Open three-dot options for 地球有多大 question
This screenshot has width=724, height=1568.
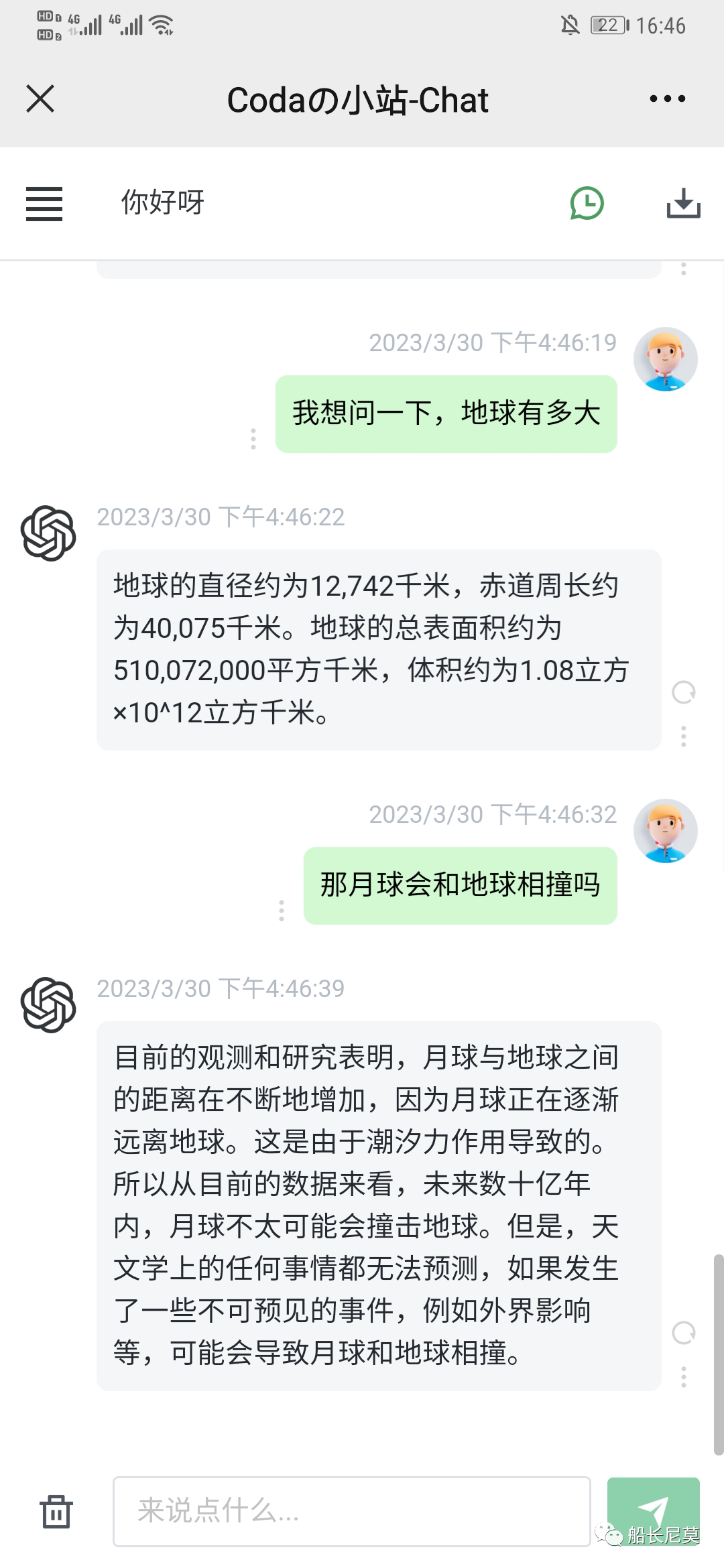coord(253,440)
